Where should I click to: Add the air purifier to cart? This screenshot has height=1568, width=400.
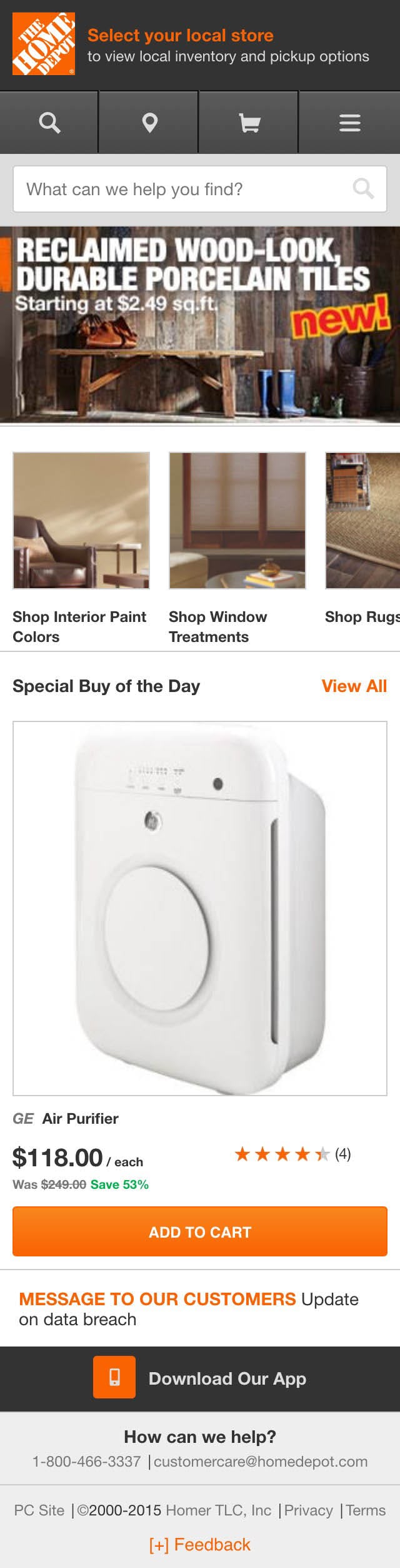pos(200,1231)
